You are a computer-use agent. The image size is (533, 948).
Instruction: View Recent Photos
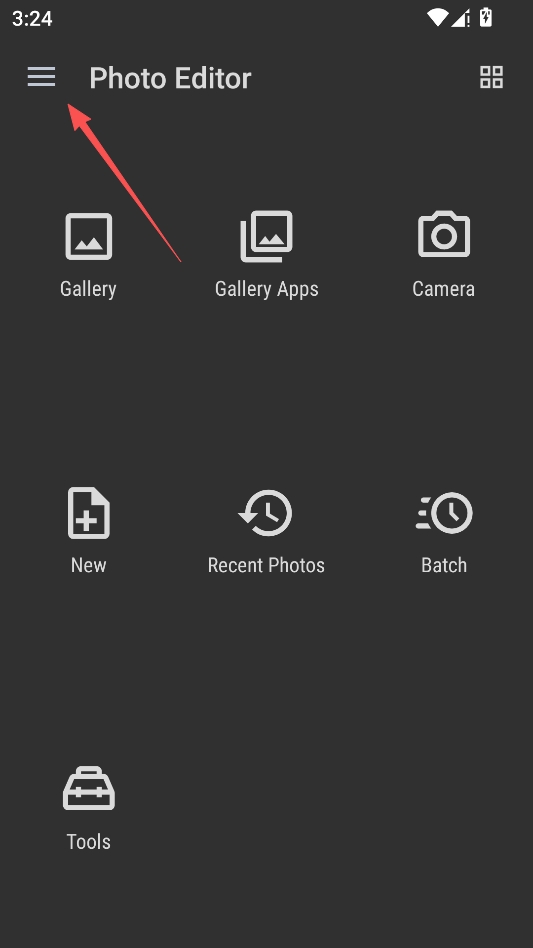[266, 531]
